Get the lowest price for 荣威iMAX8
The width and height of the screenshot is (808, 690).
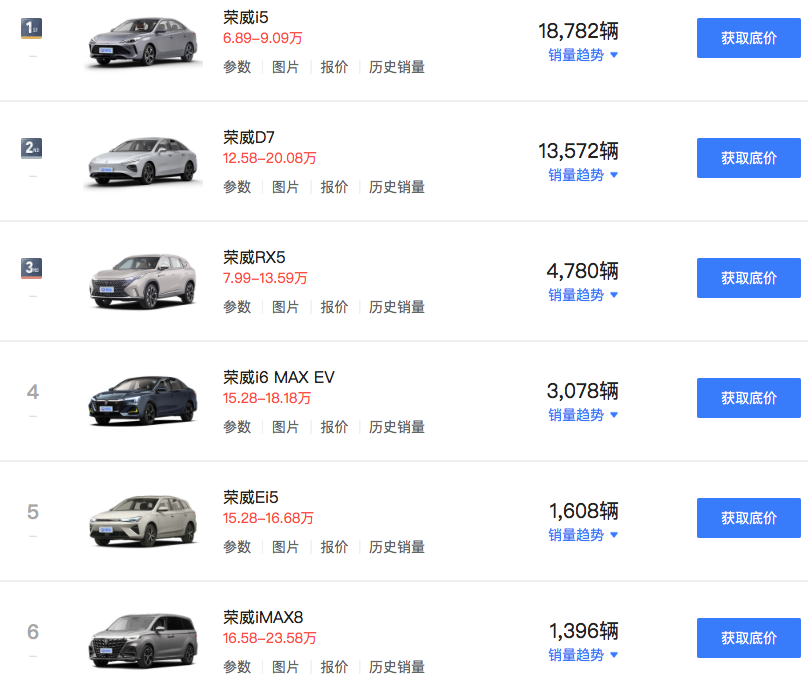click(748, 638)
